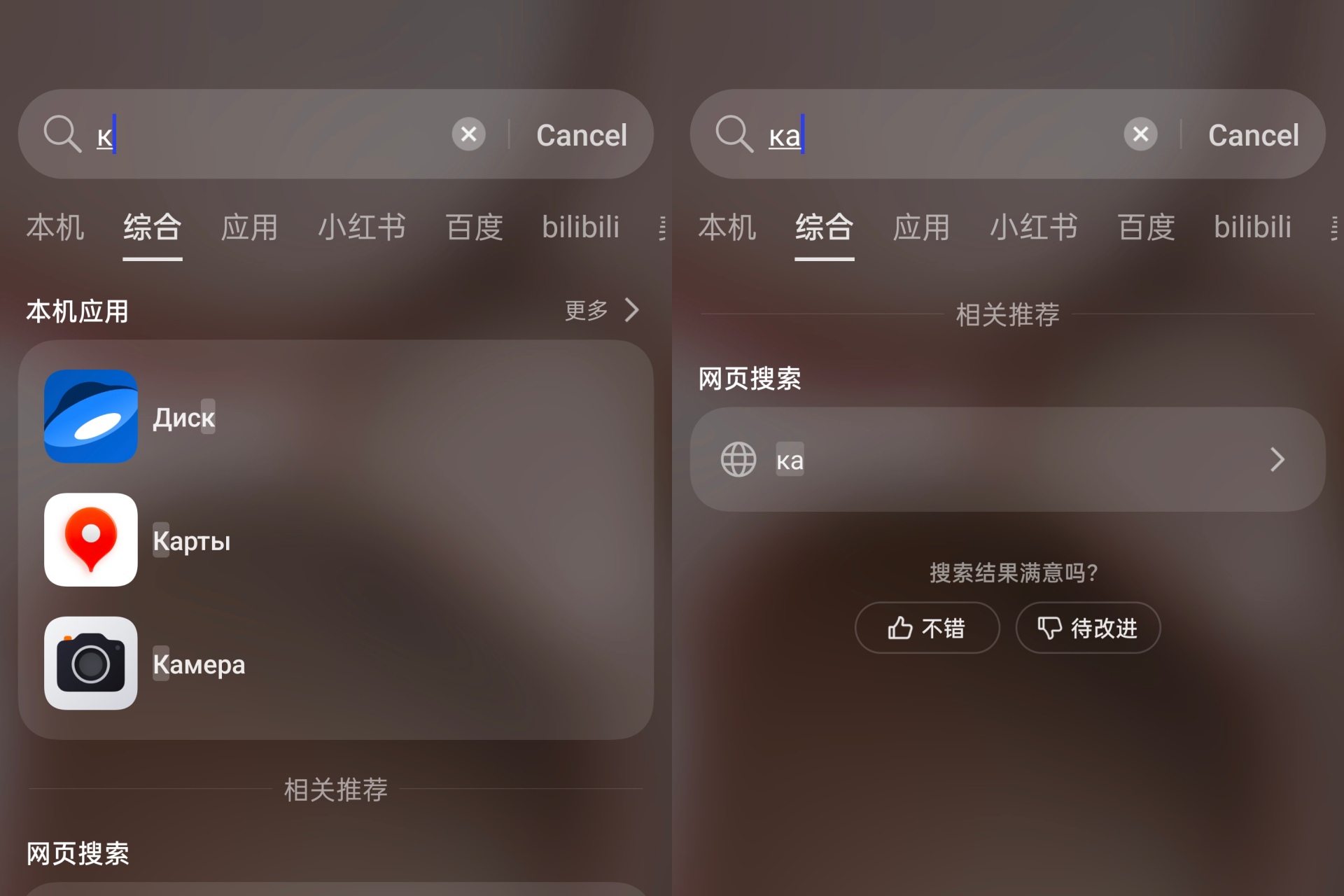Rate search results as 待改进
1344x896 pixels.
(x=1088, y=628)
